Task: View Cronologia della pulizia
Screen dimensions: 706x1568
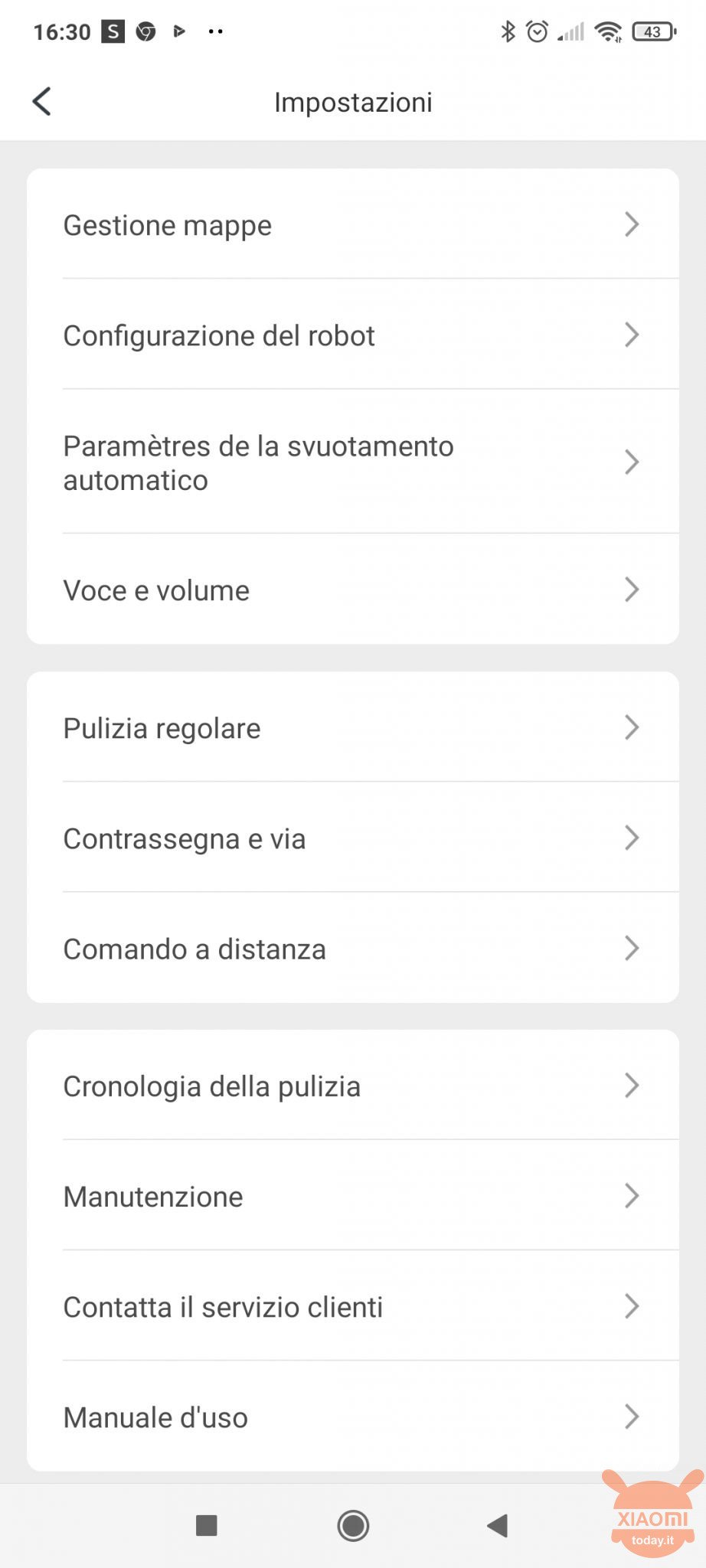Action: 353,1086
